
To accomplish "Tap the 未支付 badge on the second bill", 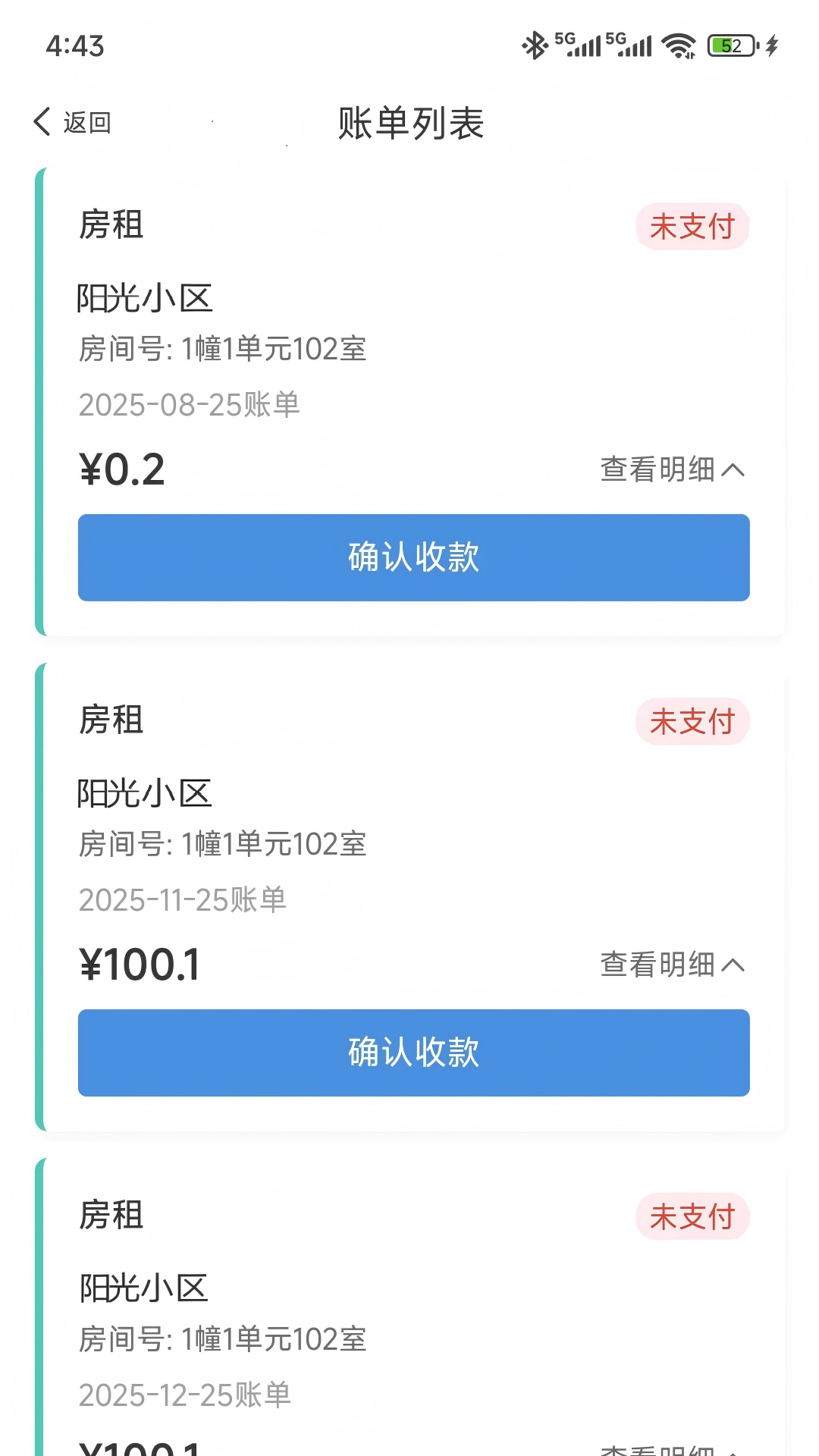I will click(x=692, y=722).
